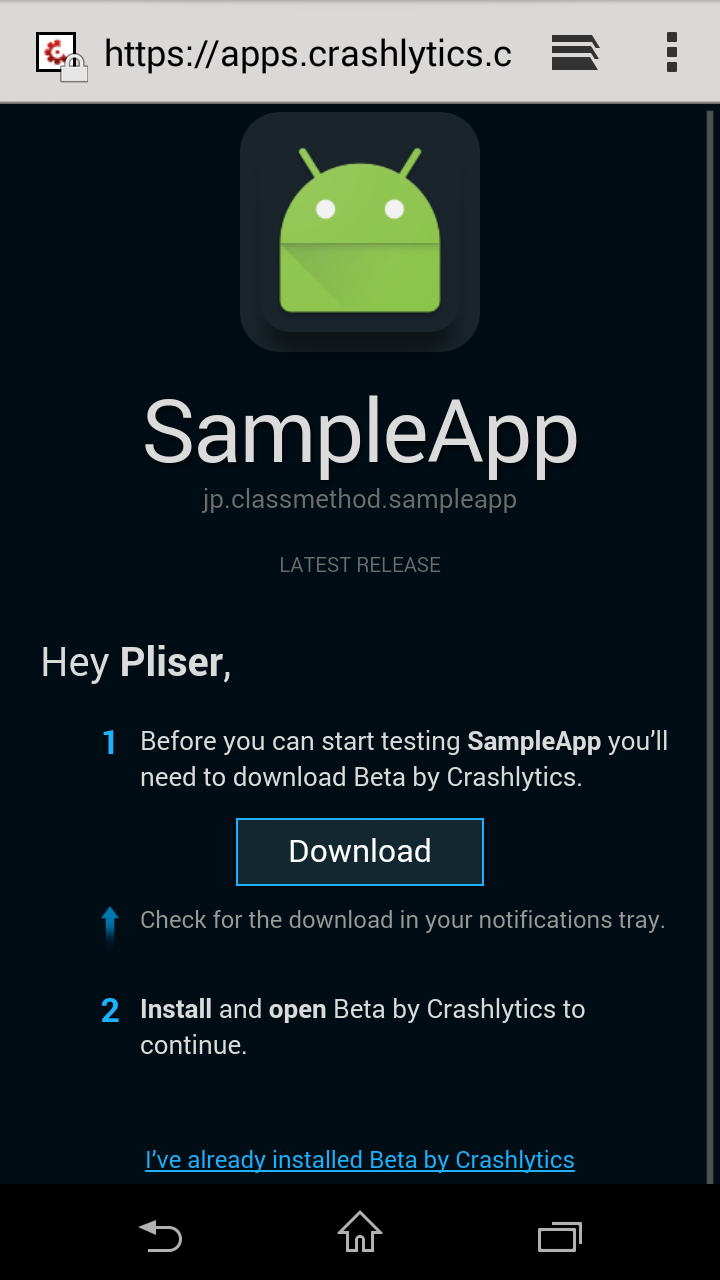
Task: Go back using the navigation bar
Action: (160, 1236)
